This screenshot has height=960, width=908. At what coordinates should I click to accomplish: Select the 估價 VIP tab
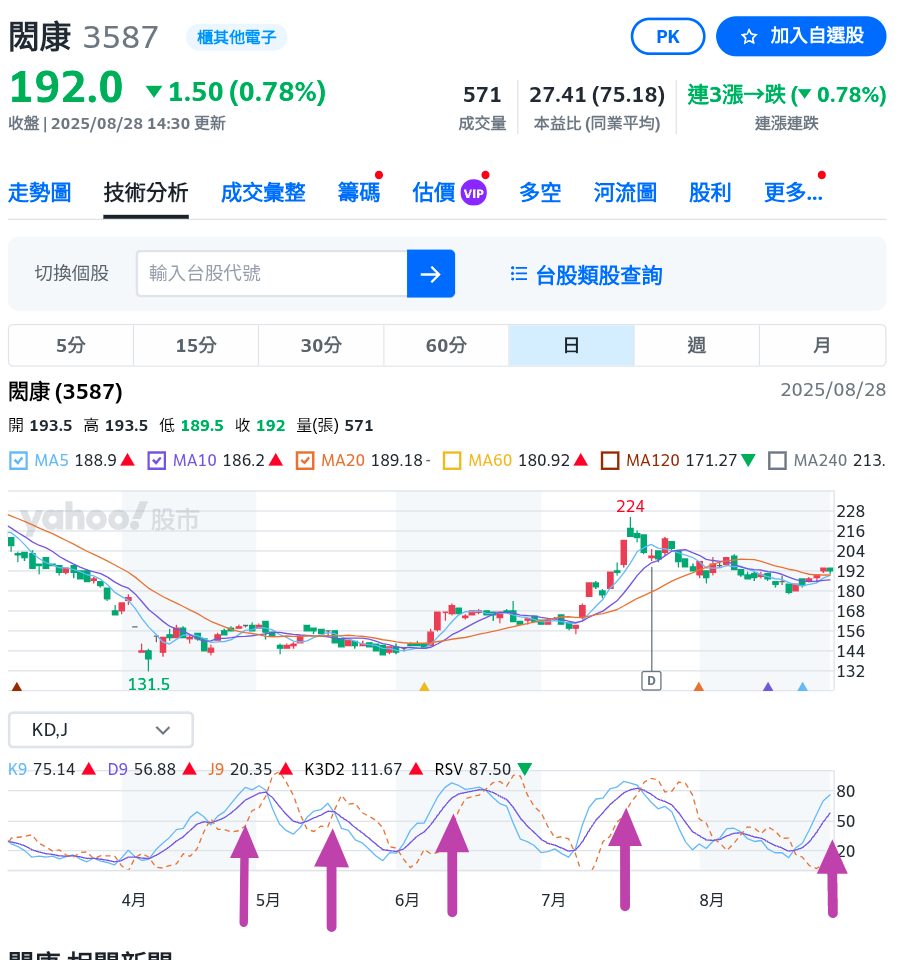click(449, 192)
